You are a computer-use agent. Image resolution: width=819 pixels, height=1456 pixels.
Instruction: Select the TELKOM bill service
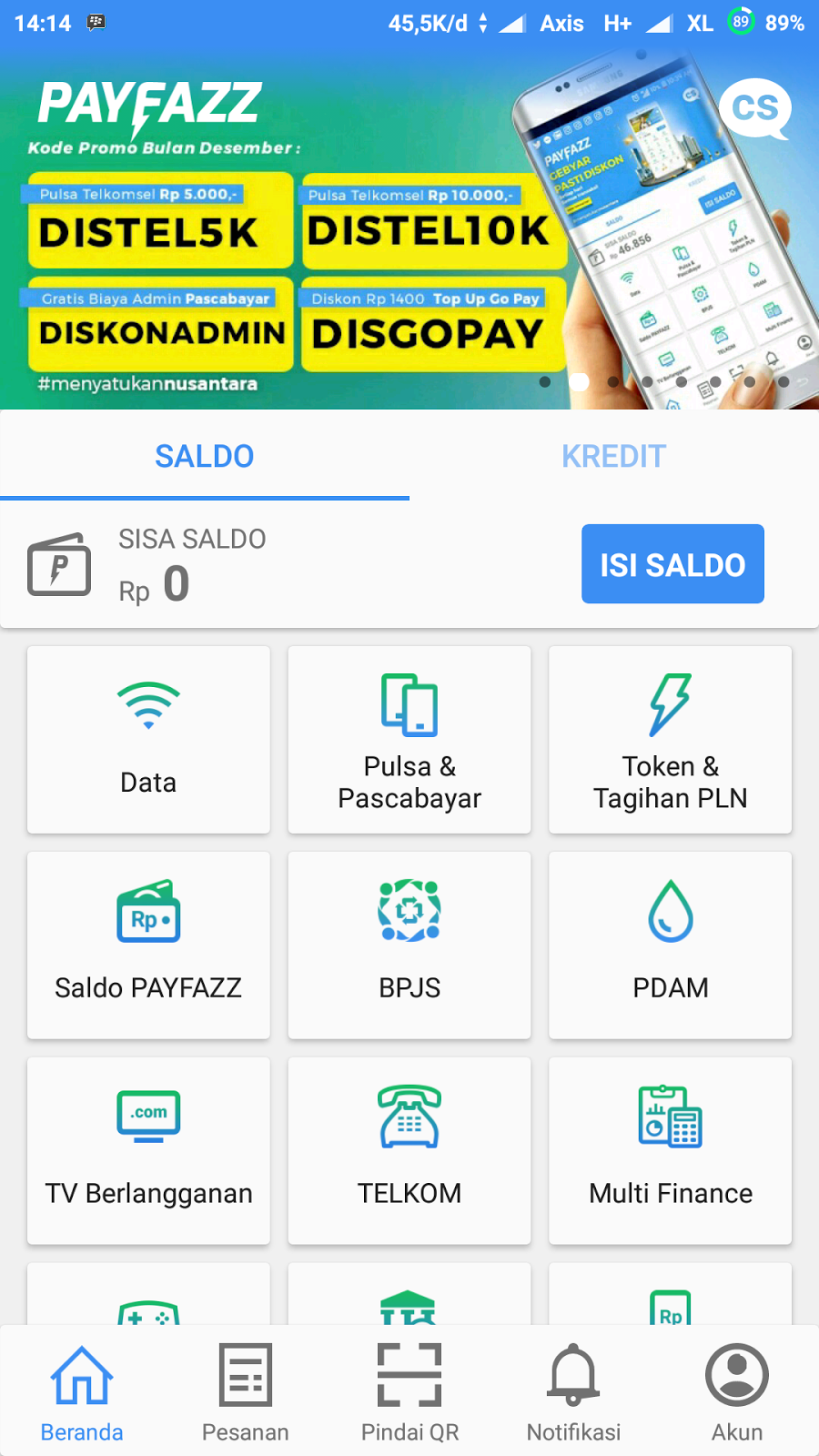pos(409,1150)
